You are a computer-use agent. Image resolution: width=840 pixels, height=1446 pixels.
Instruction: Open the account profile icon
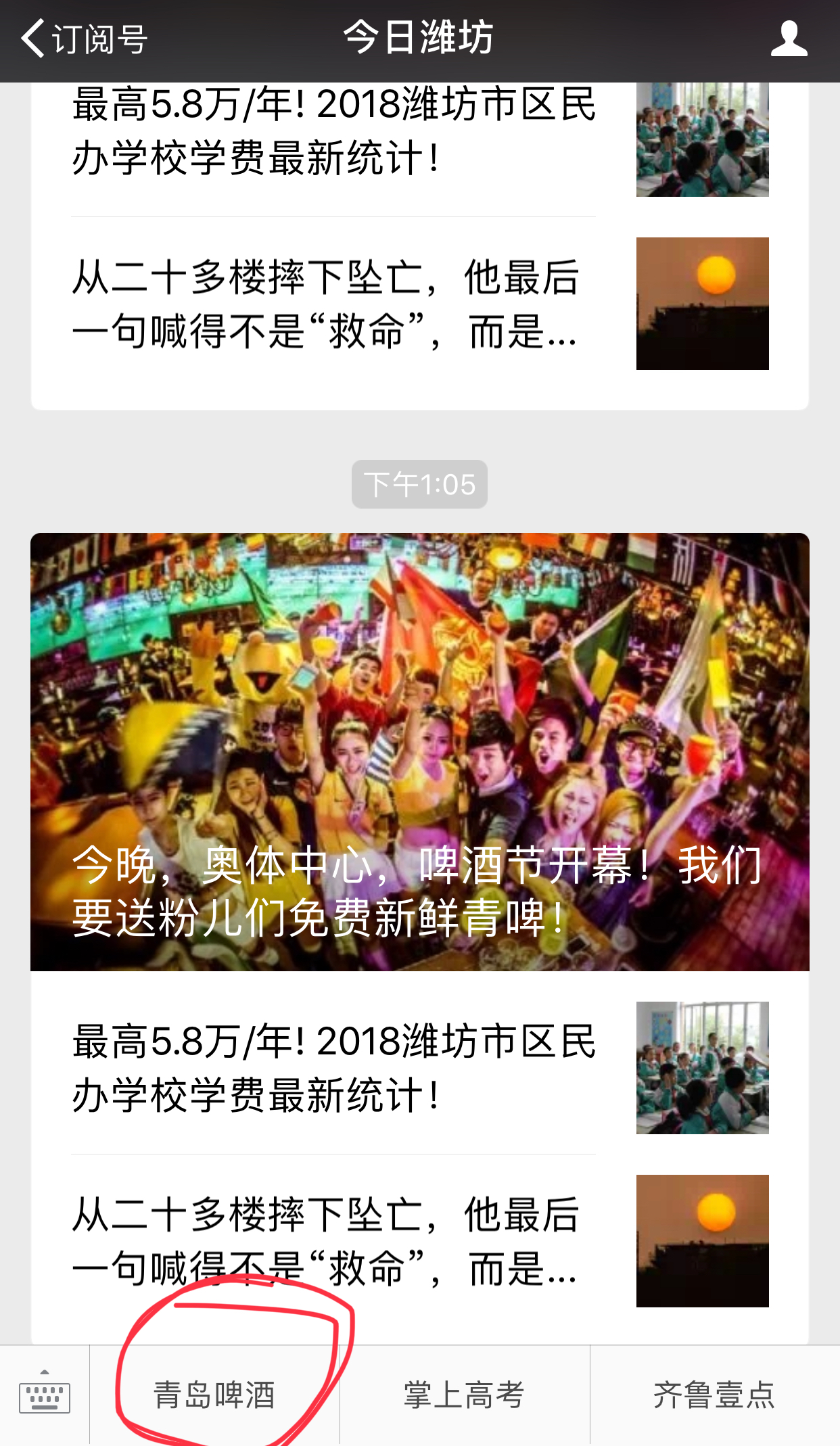click(789, 39)
